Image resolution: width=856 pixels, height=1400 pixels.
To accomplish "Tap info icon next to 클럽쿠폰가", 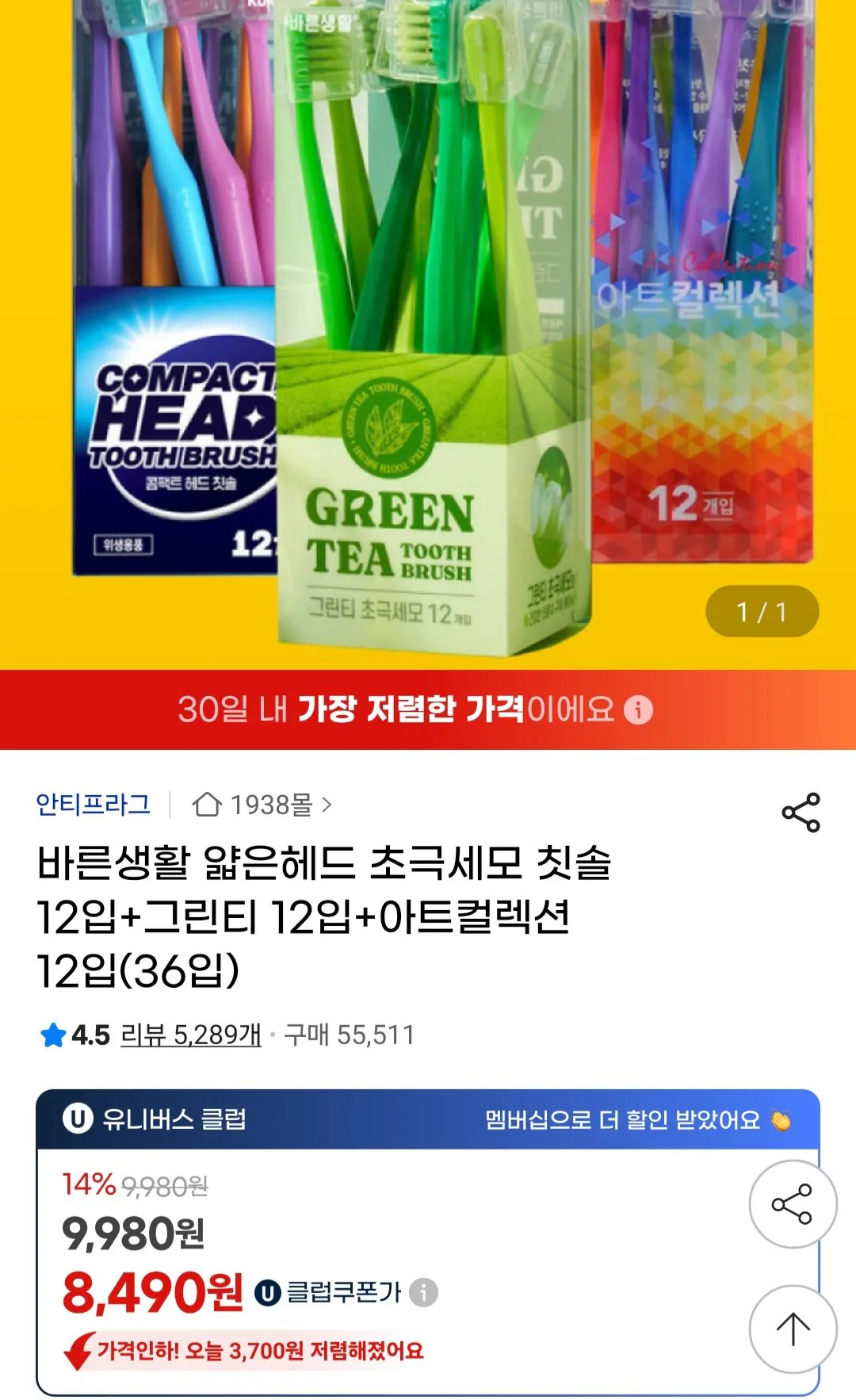I will click(424, 1292).
